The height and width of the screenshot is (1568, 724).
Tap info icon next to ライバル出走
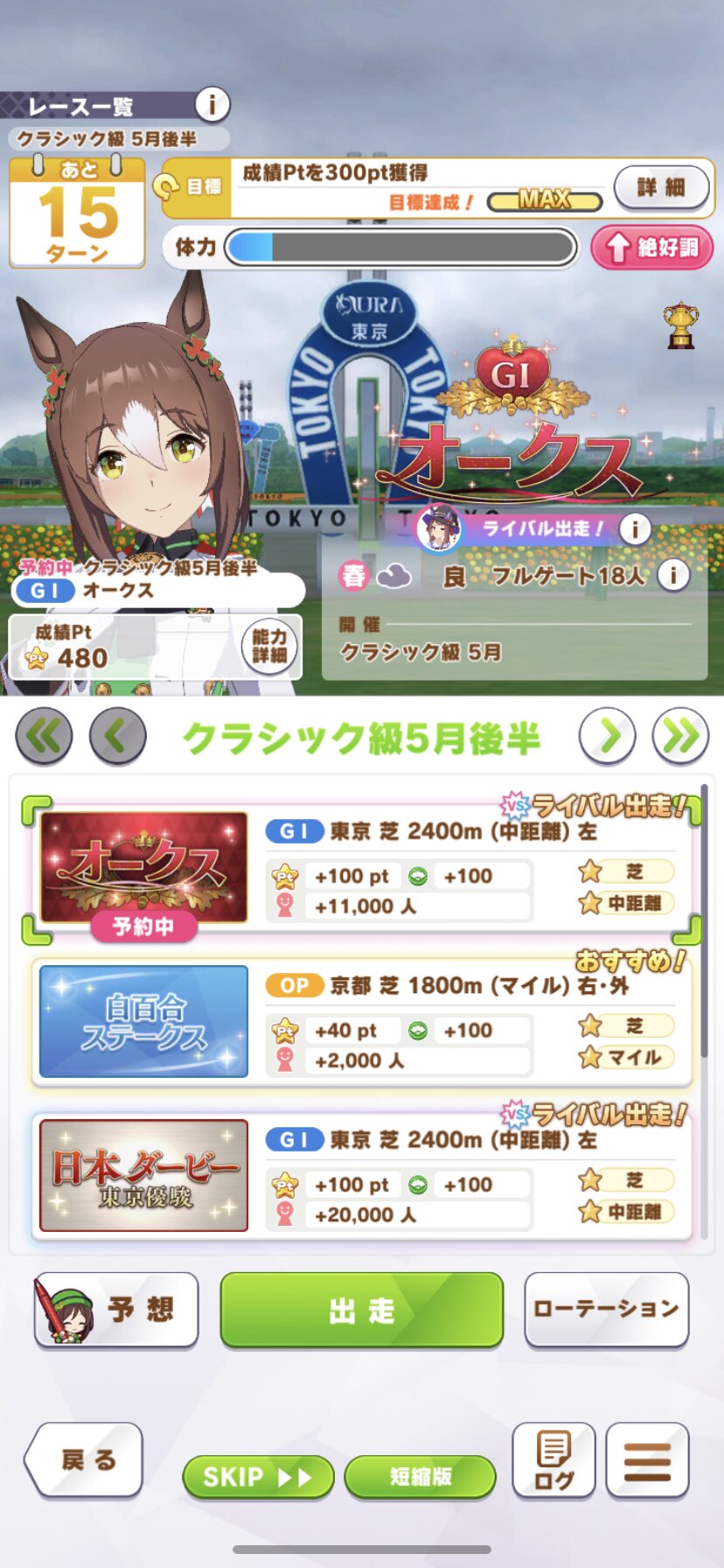point(635,528)
